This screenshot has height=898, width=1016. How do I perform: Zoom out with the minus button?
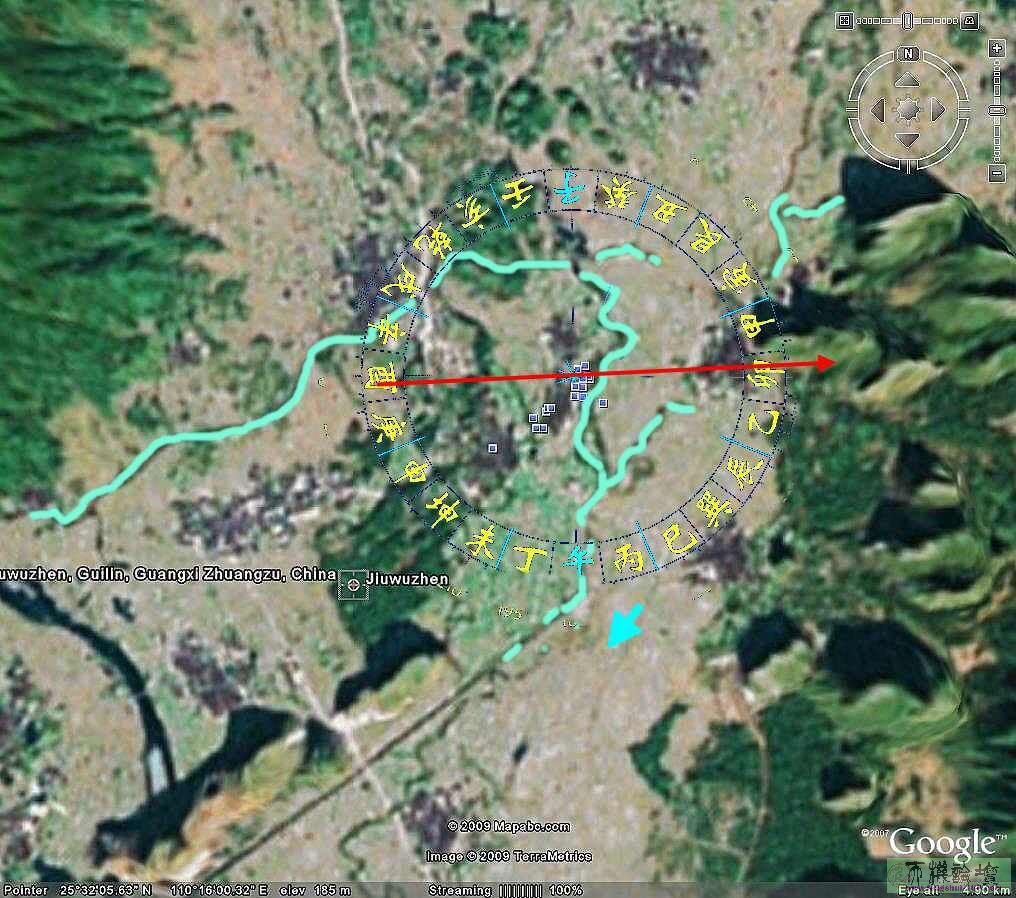tap(996, 174)
